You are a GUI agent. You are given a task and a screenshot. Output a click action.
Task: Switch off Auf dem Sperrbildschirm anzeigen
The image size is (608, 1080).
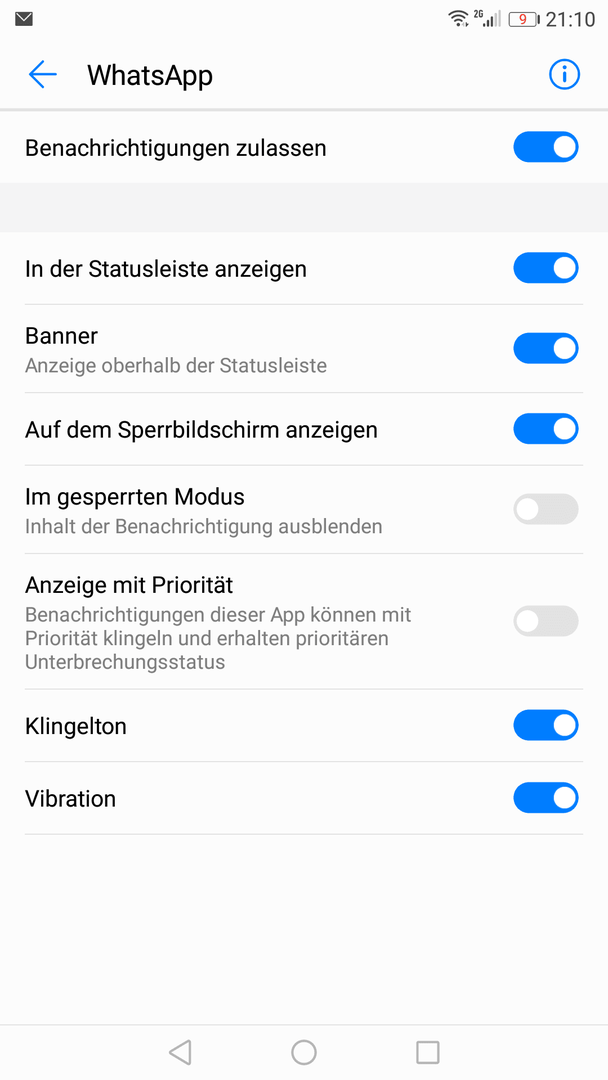(545, 429)
